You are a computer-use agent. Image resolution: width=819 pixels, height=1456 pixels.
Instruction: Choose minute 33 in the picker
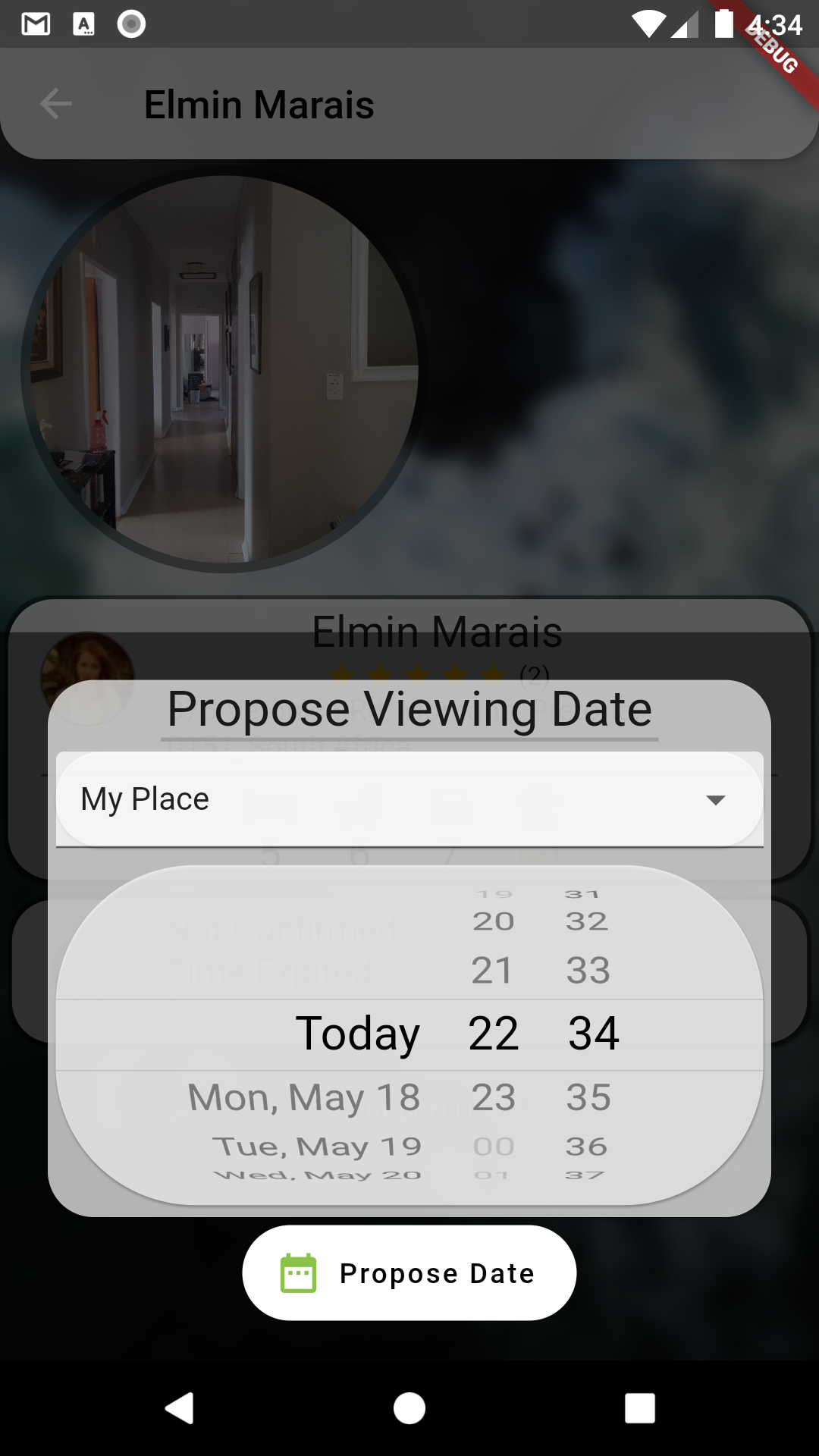pos(588,971)
